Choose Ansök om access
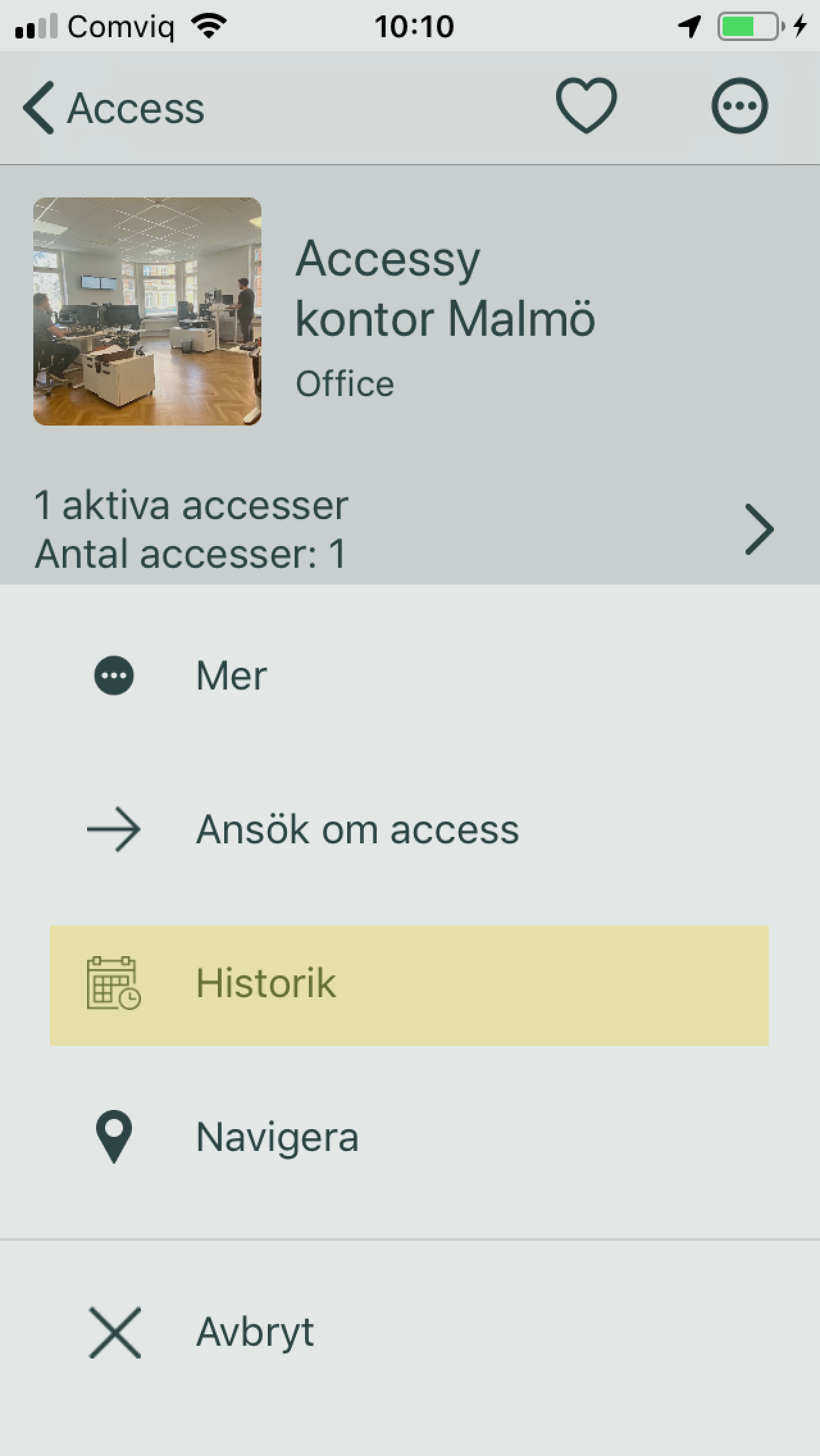 tap(409, 829)
